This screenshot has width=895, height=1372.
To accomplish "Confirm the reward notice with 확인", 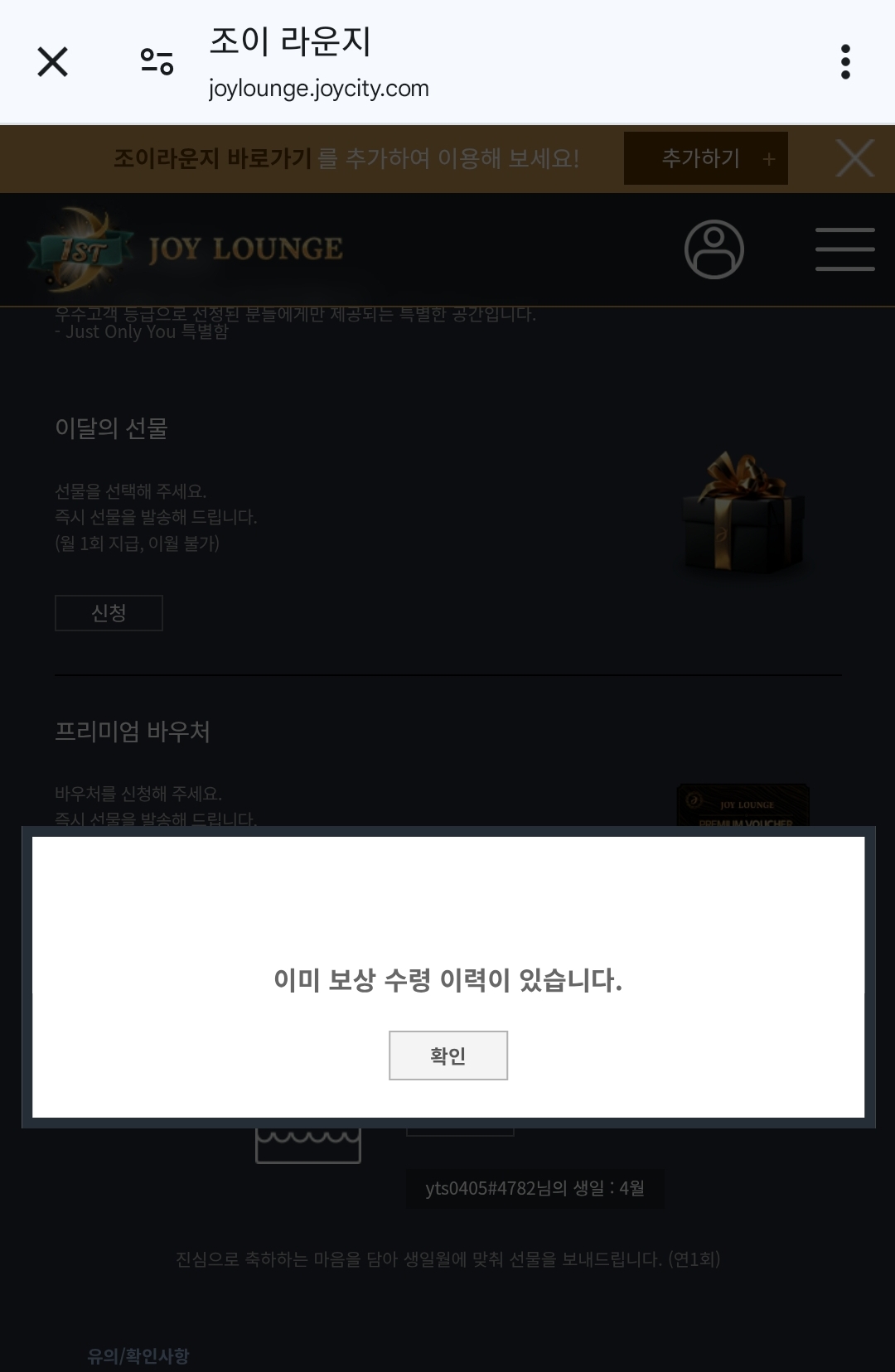I will [447, 1055].
